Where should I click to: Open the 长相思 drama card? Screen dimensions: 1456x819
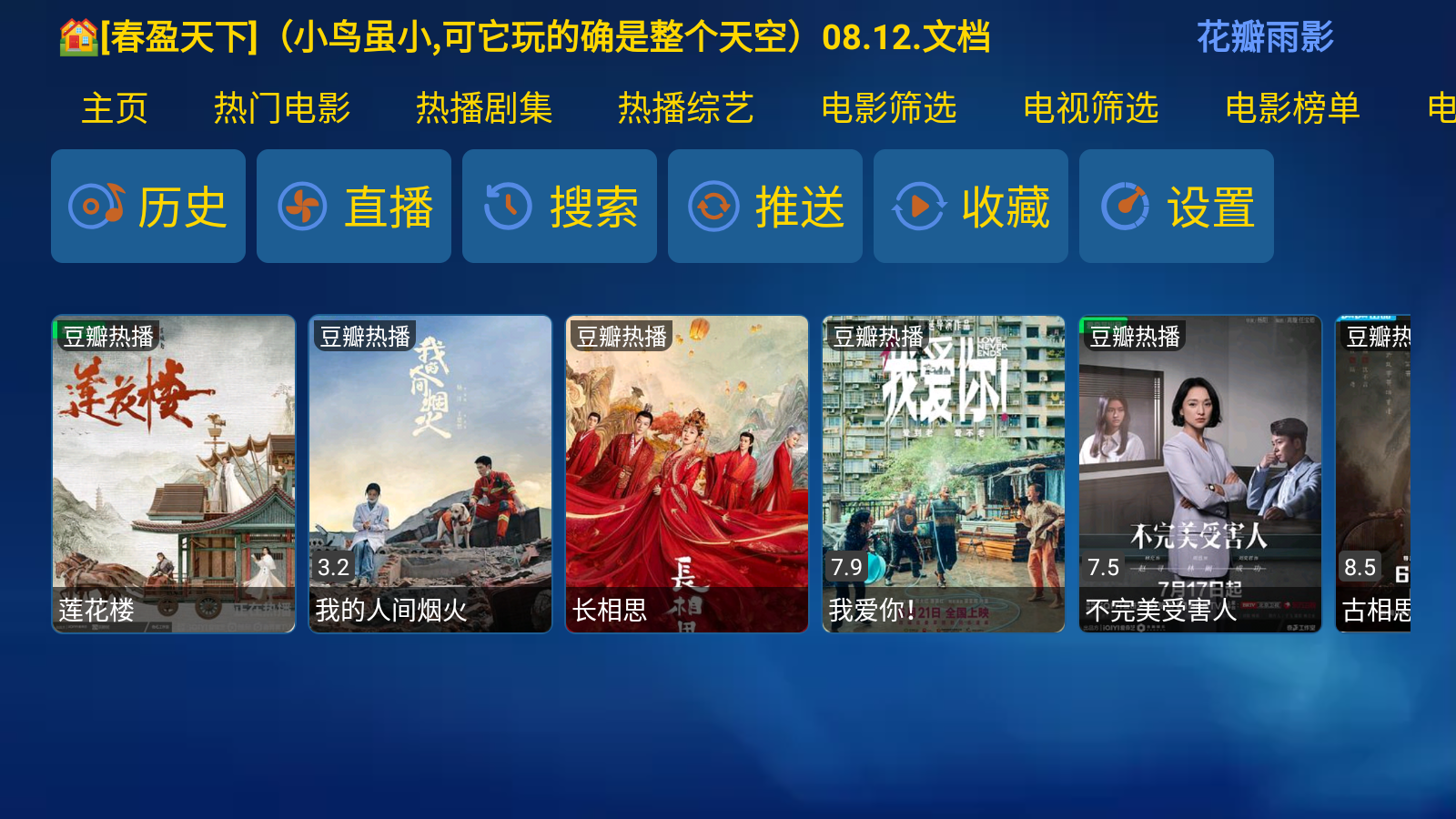click(687, 473)
